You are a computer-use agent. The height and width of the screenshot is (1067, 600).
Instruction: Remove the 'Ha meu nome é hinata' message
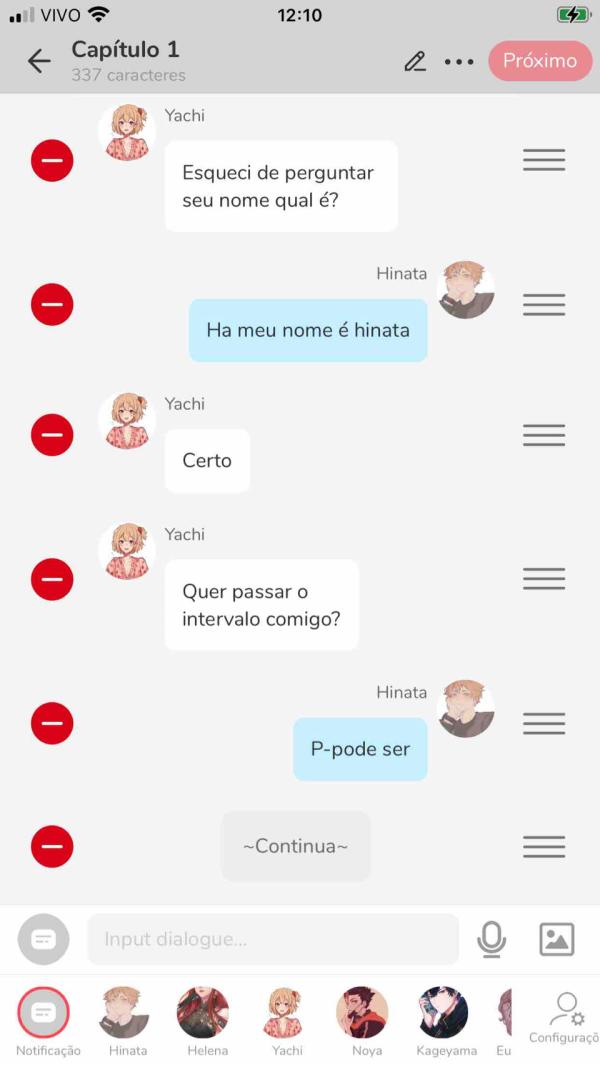52,304
